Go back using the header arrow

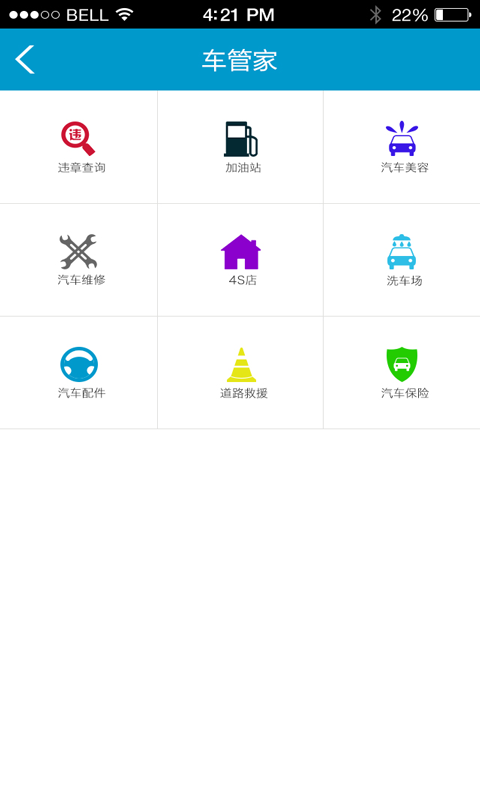tap(24, 60)
